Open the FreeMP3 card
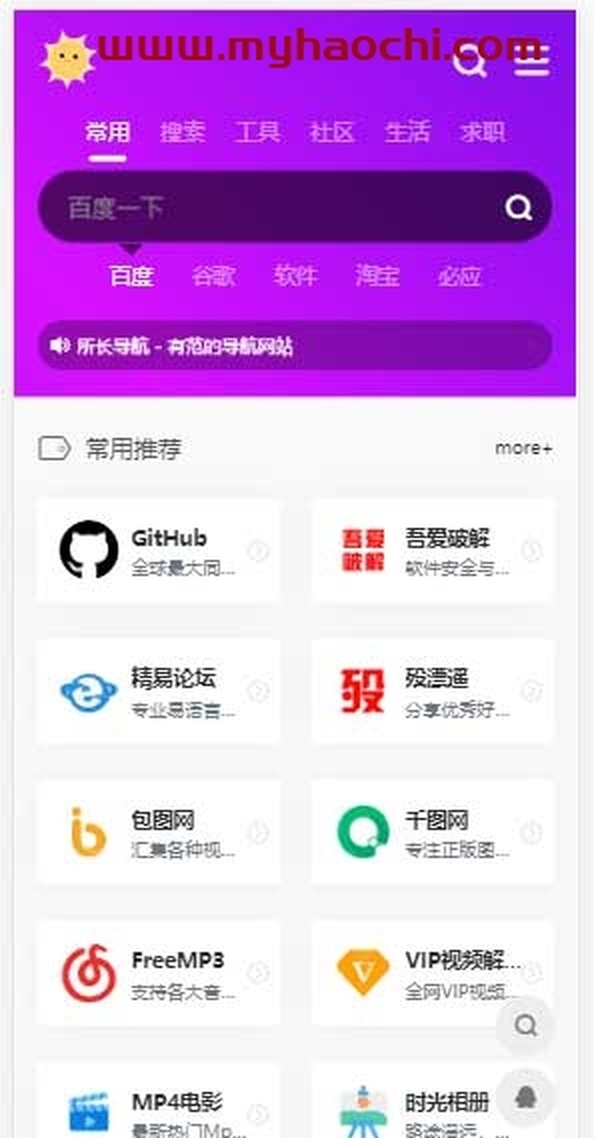Image resolution: width=594 pixels, height=1138 pixels. tap(158, 972)
